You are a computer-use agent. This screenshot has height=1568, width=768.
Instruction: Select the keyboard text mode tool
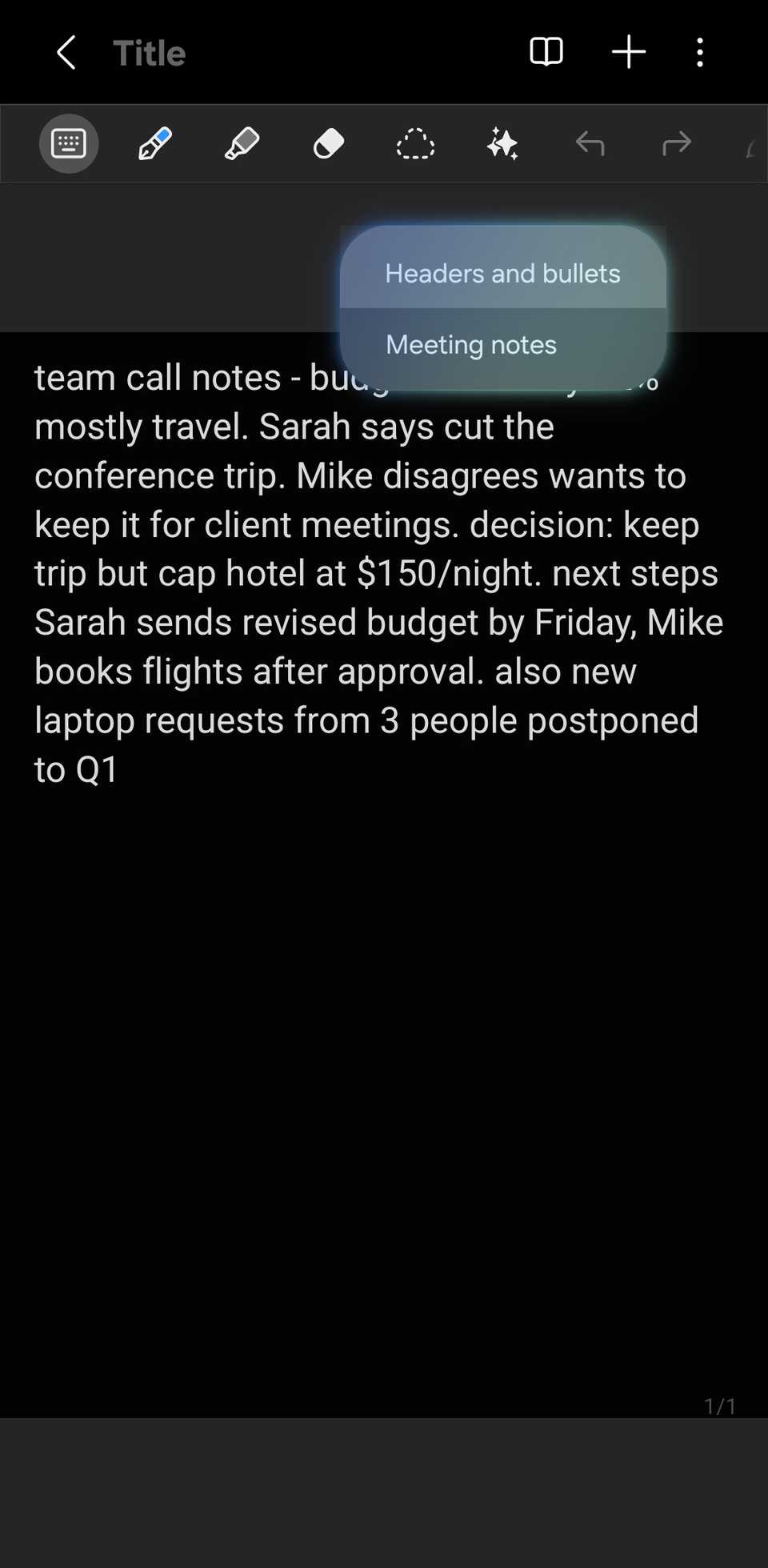[x=69, y=144]
